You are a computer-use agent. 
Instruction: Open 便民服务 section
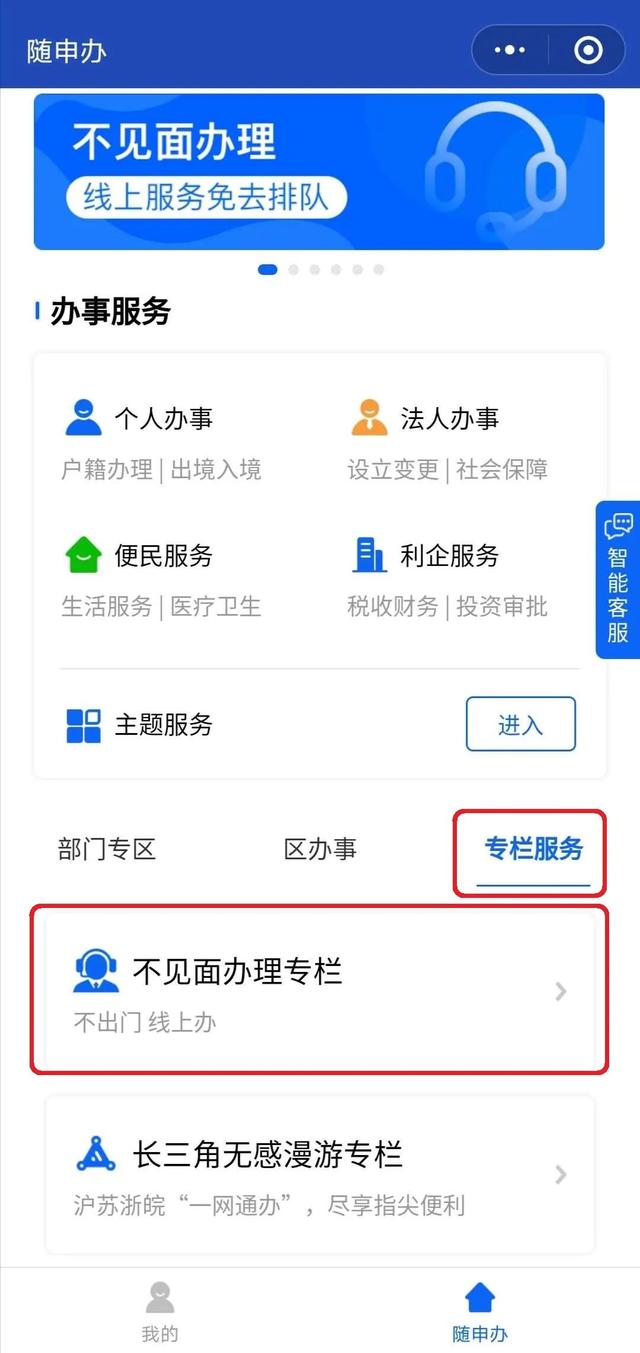coord(162,556)
